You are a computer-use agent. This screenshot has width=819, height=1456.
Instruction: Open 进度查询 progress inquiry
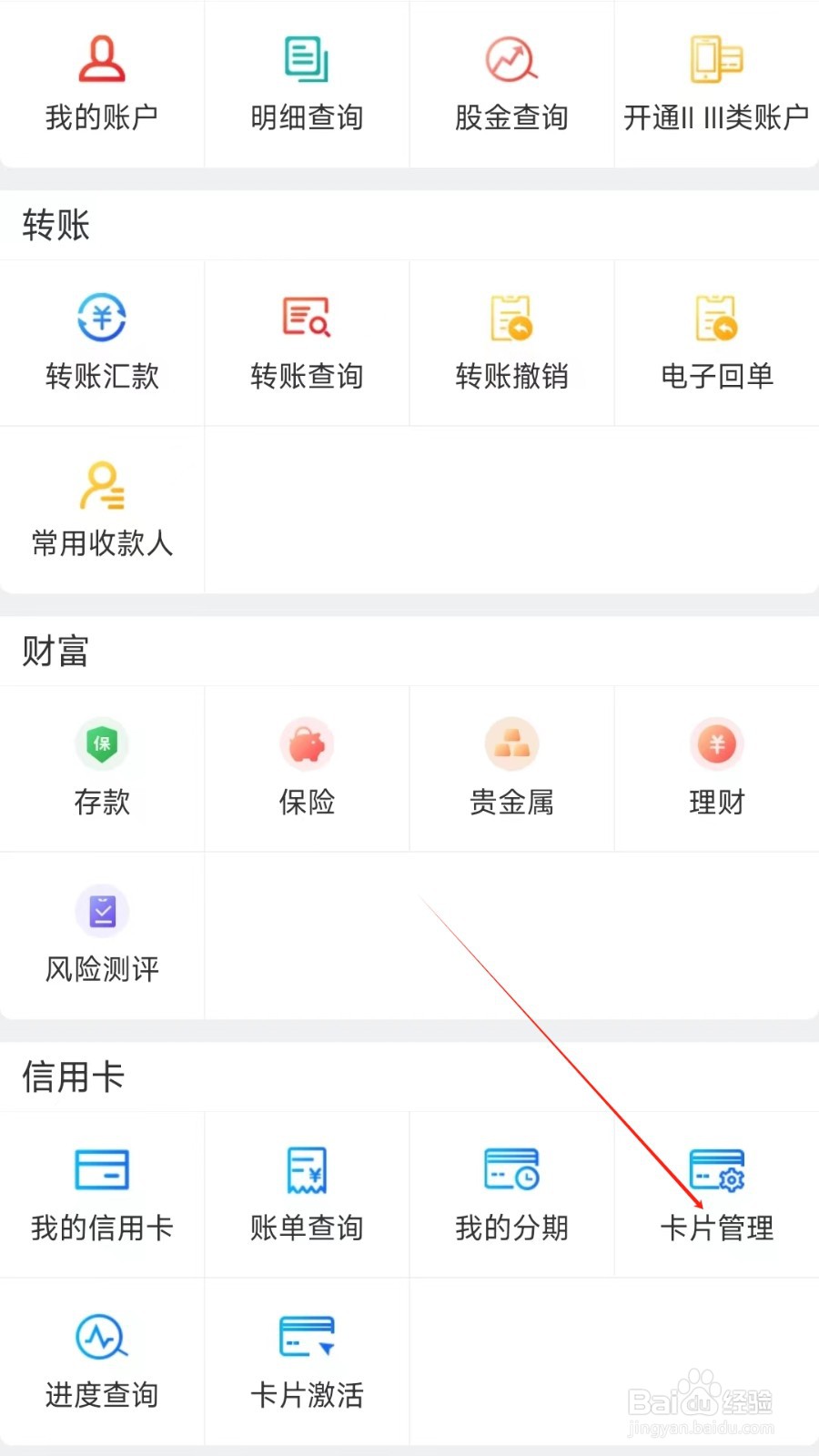100,1360
